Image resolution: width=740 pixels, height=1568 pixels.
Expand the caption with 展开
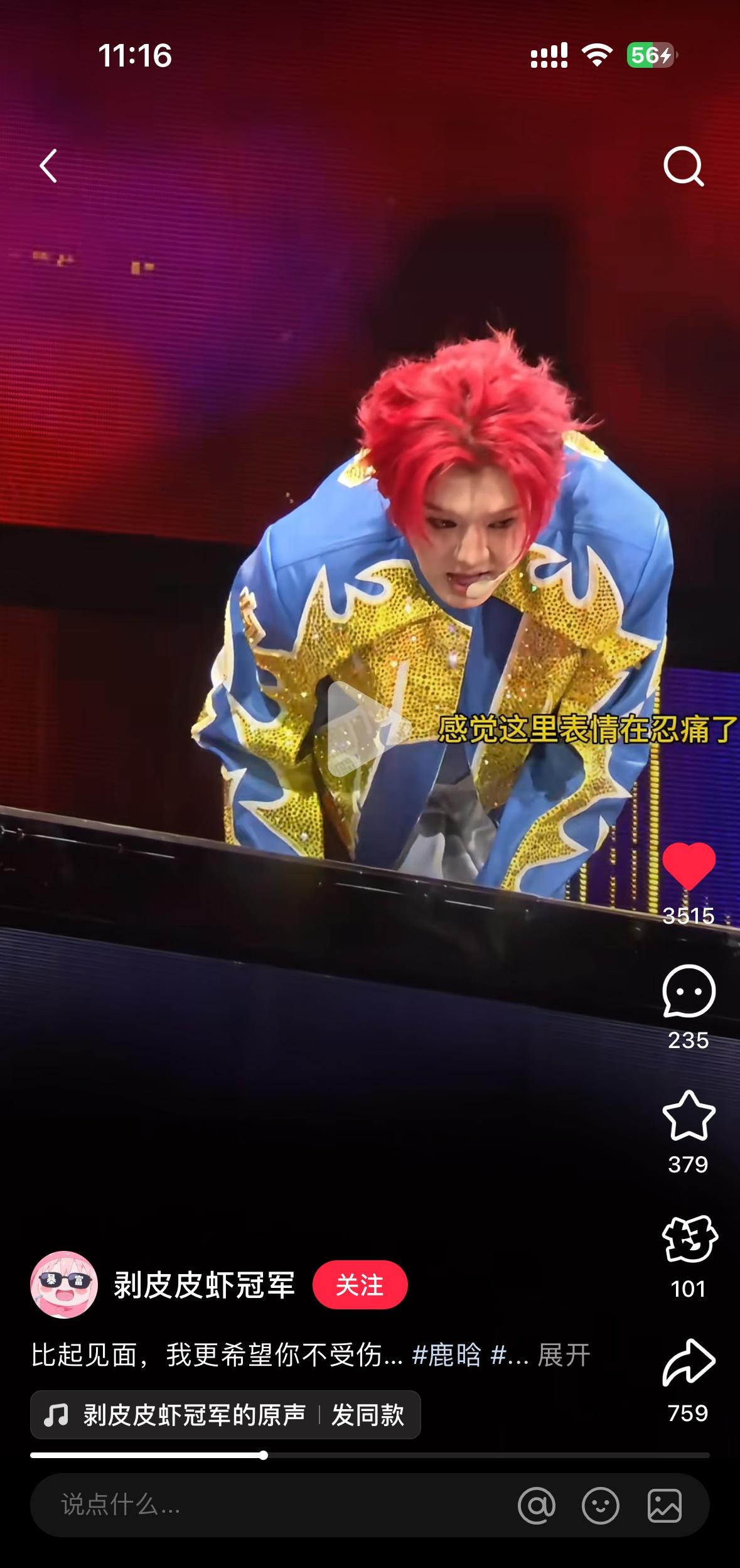[x=564, y=1355]
